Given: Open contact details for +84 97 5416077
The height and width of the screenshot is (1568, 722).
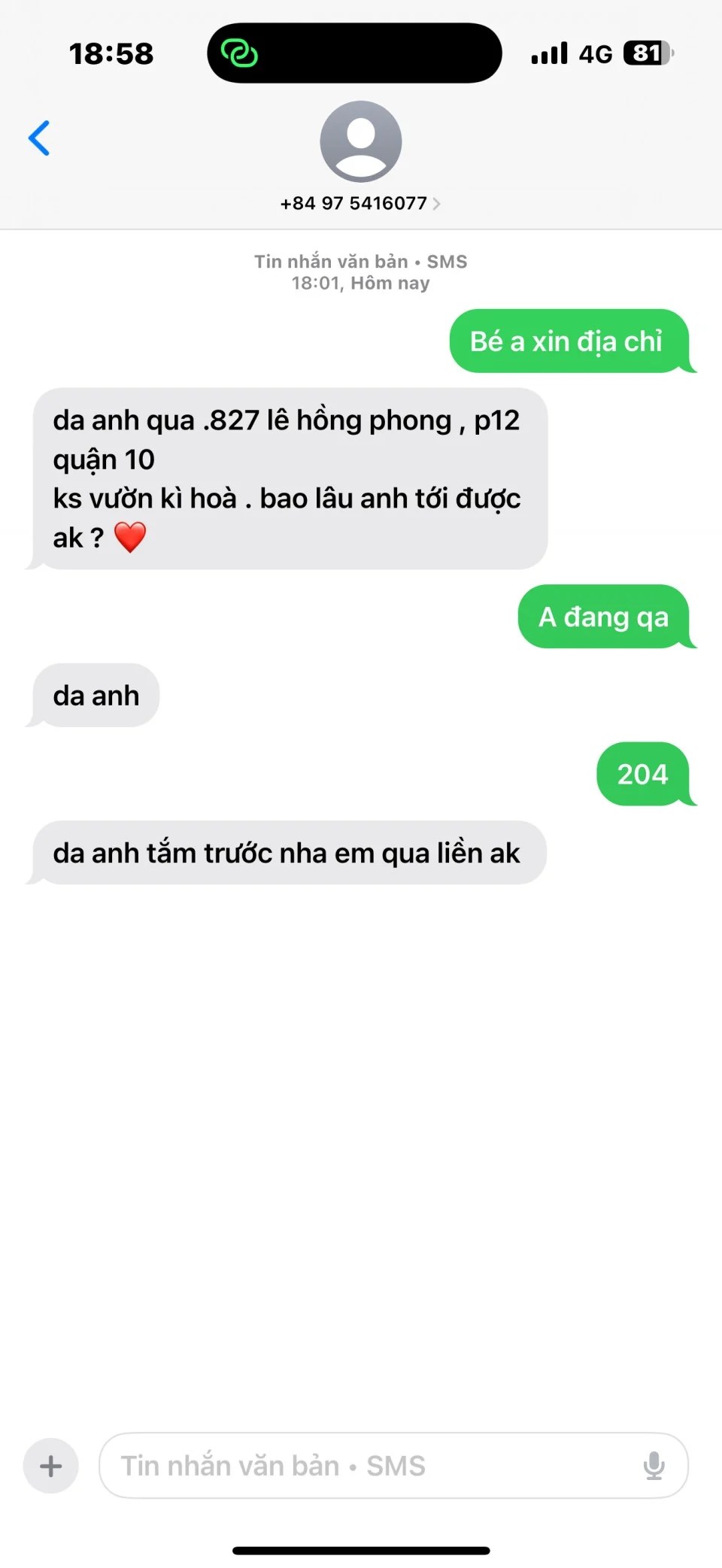Looking at the screenshot, I should [x=360, y=203].
